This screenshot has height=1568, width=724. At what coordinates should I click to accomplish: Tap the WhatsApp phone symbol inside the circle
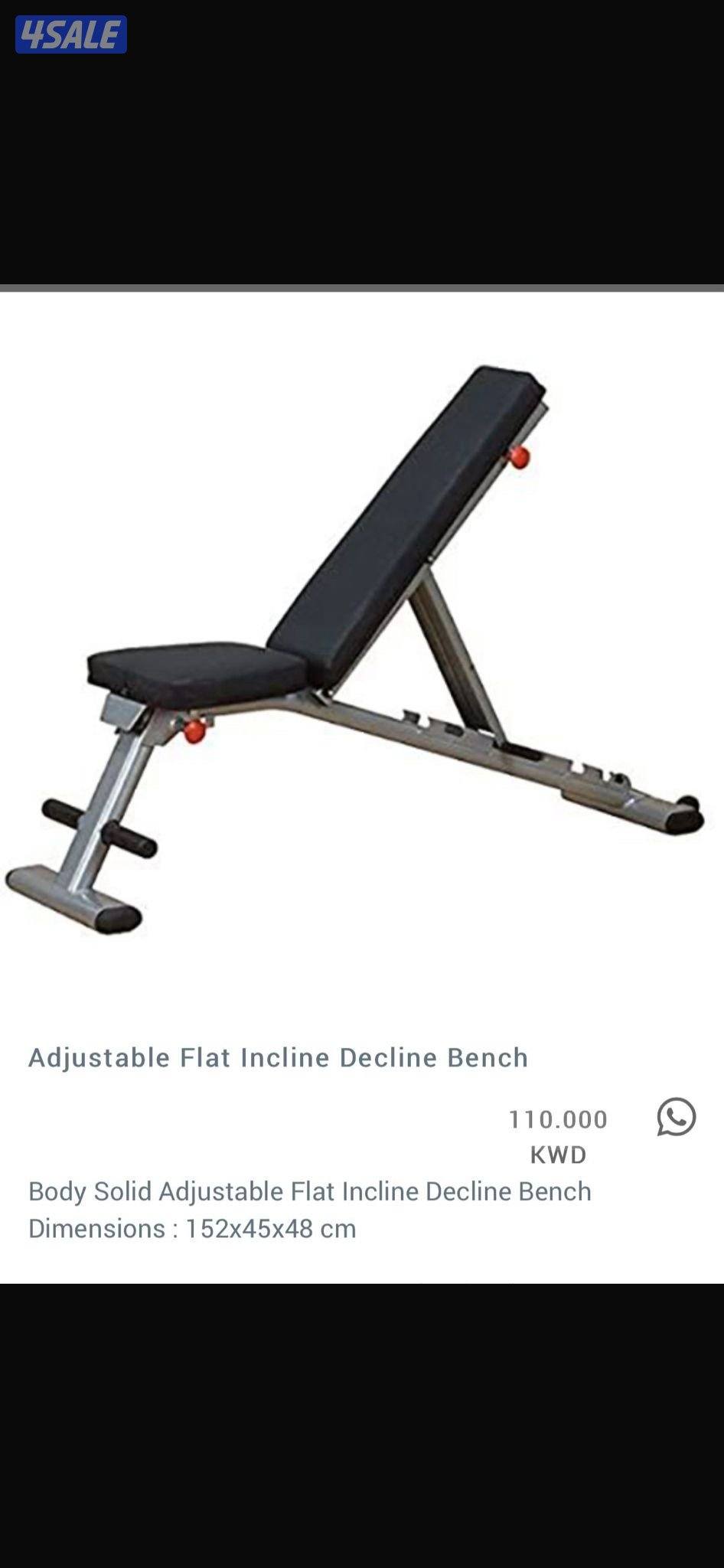pyautogui.click(x=677, y=1117)
